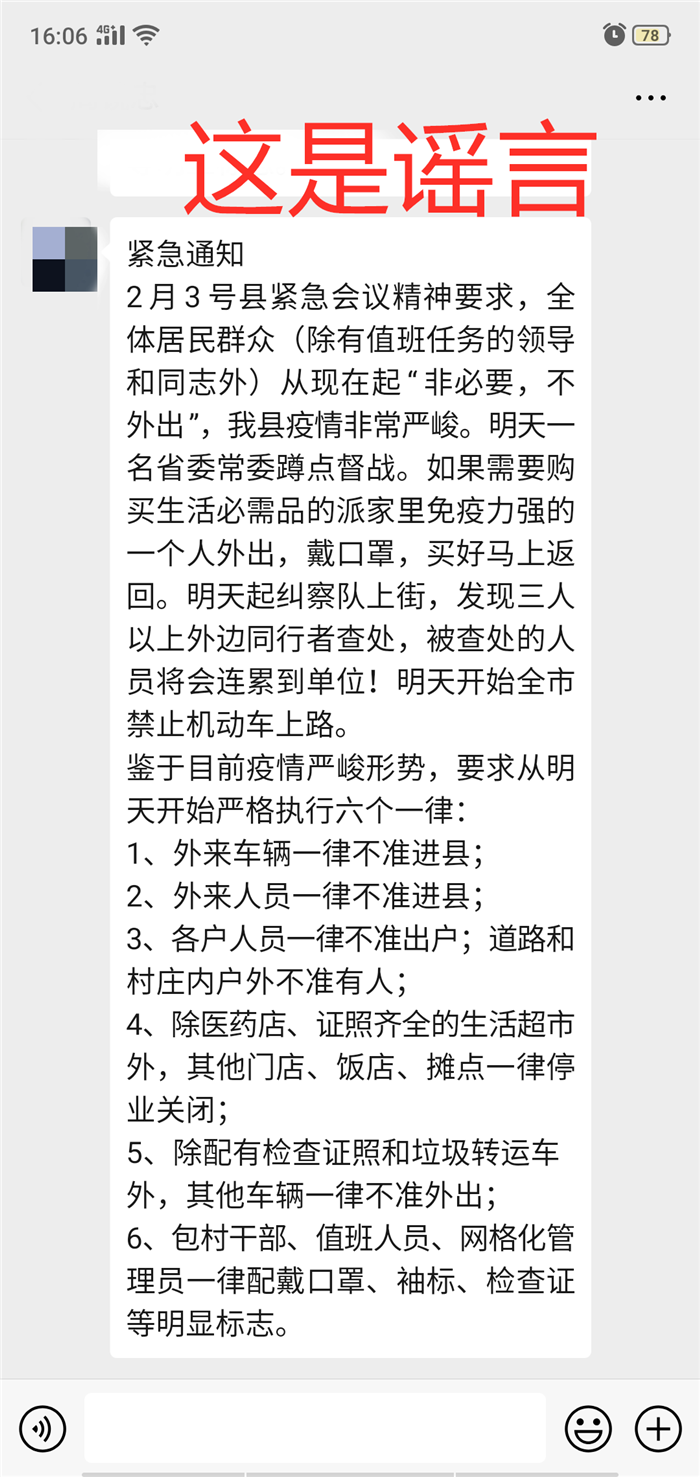
Task: Open the chat overflow menu
Action: [x=650, y=98]
